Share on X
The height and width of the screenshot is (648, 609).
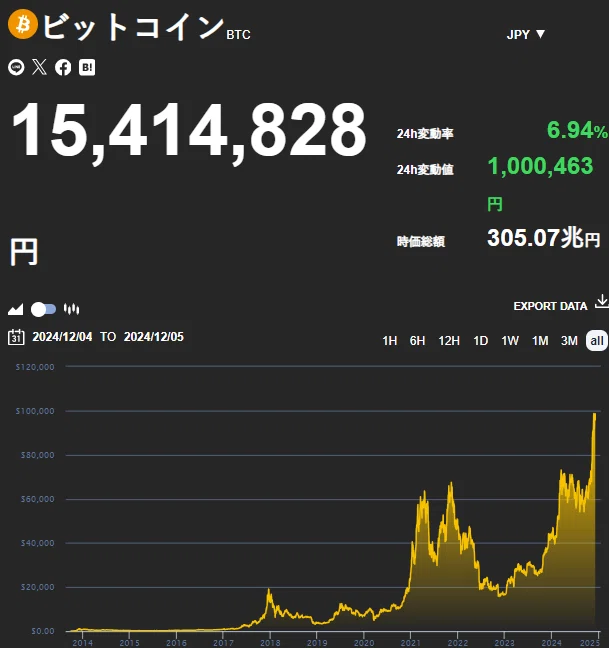tap(40, 67)
